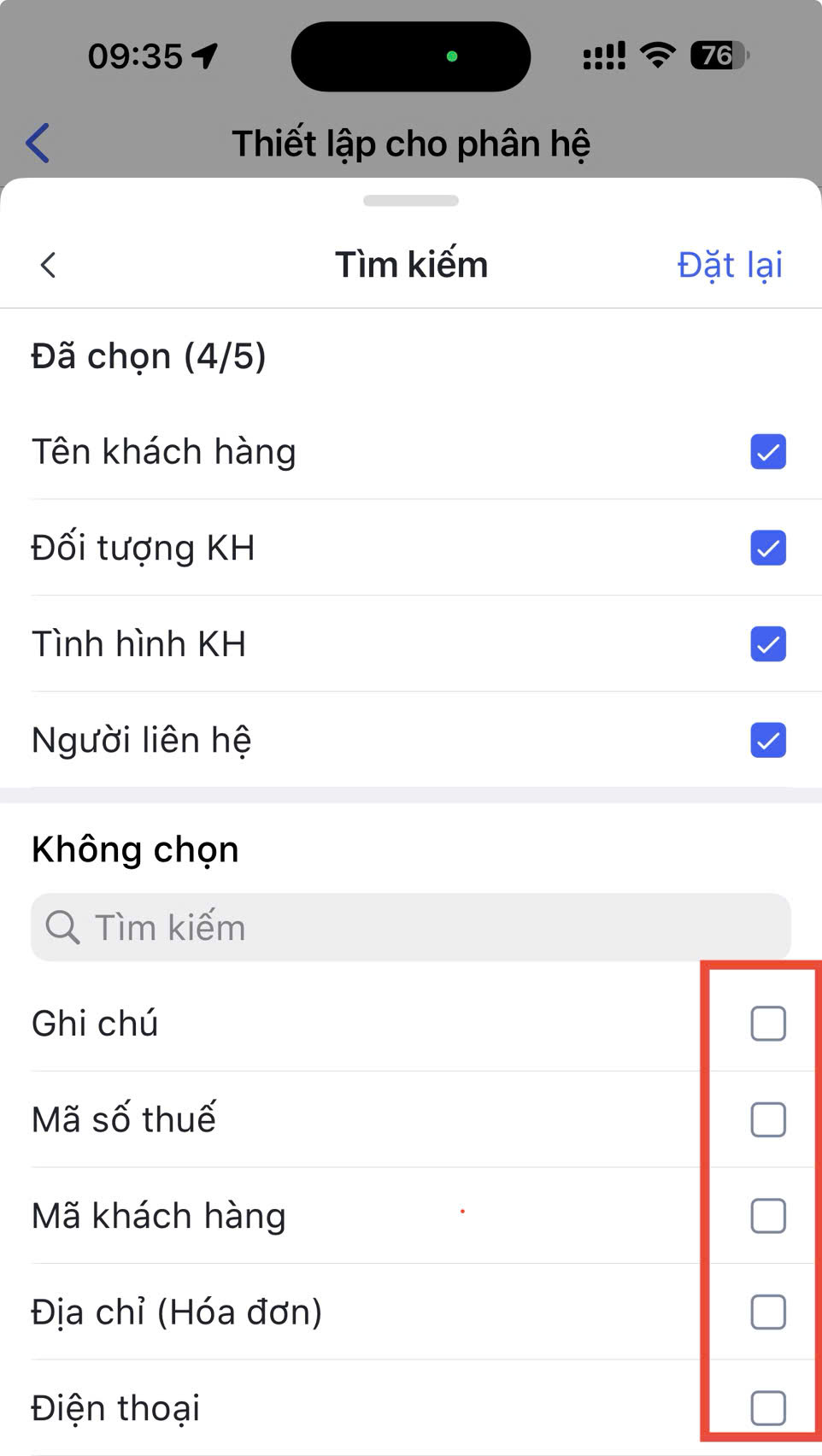Screen dimensions: 822x1456
Task: Deselect Tình hình KH checkbox
Action: click(767, 644)
